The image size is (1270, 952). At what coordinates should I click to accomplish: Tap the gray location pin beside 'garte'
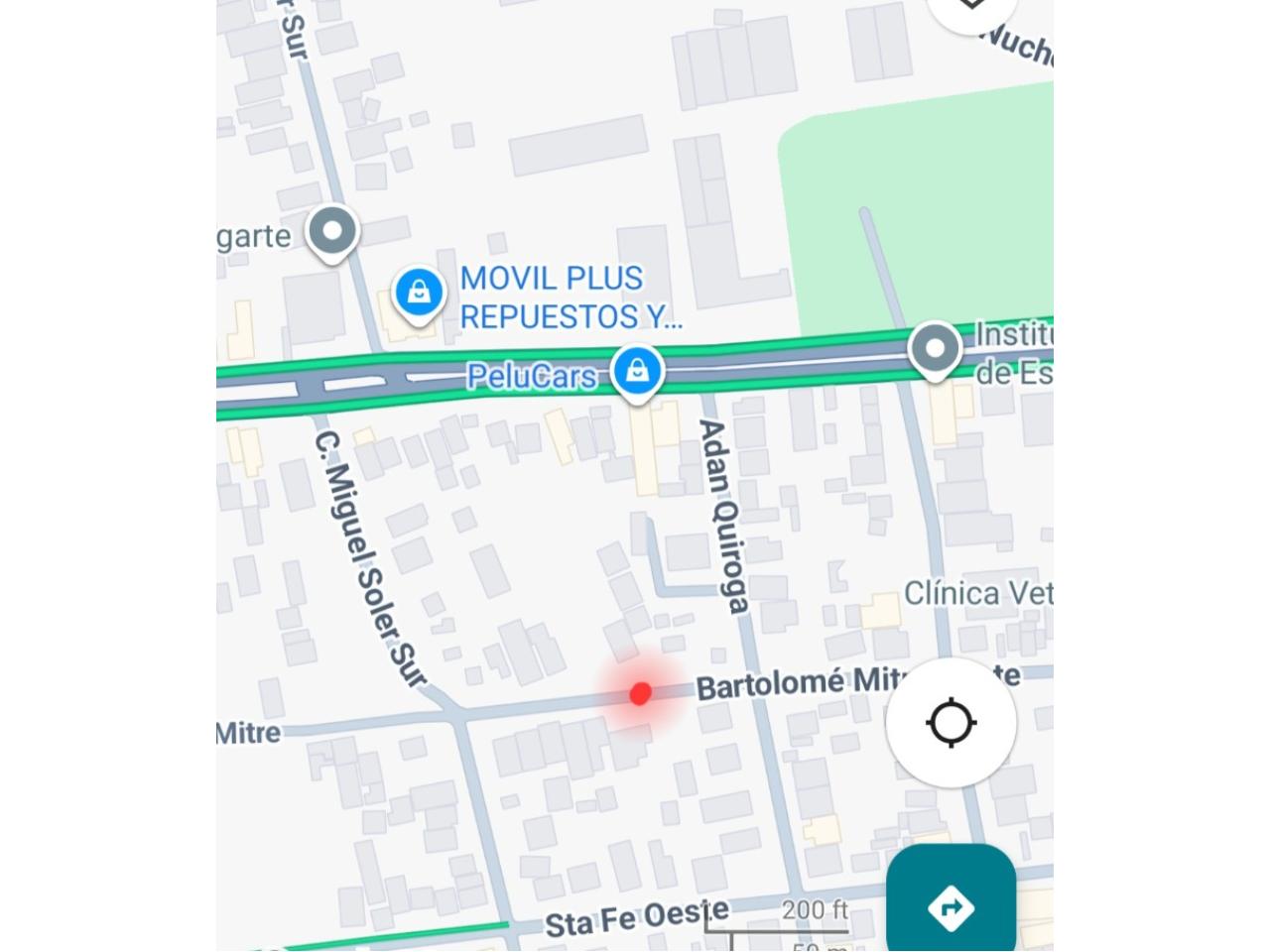(x=332, y=231)
